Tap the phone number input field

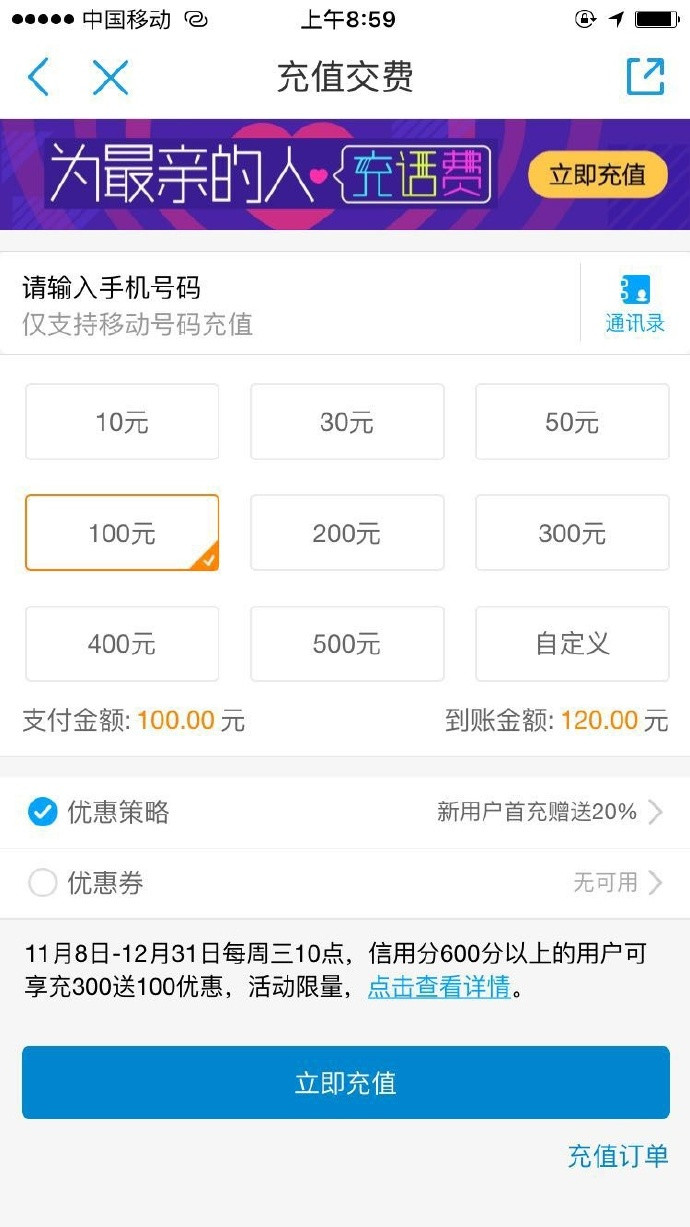pos(290,305)
